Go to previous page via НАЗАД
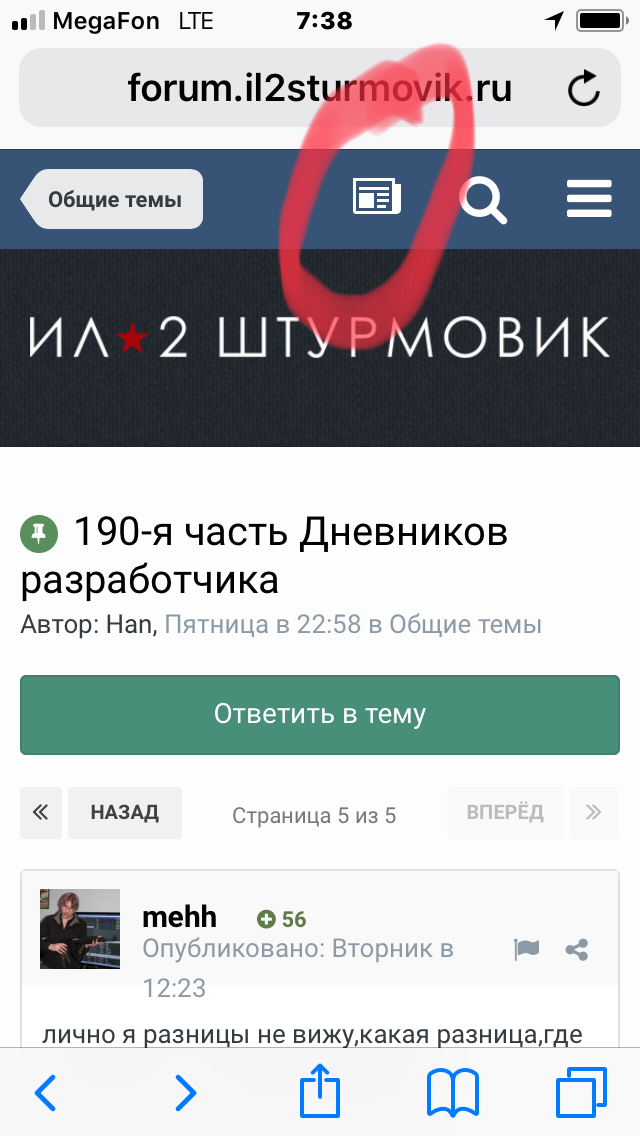The width and height of the screenshot is (640, 1136). pos(125,813)
